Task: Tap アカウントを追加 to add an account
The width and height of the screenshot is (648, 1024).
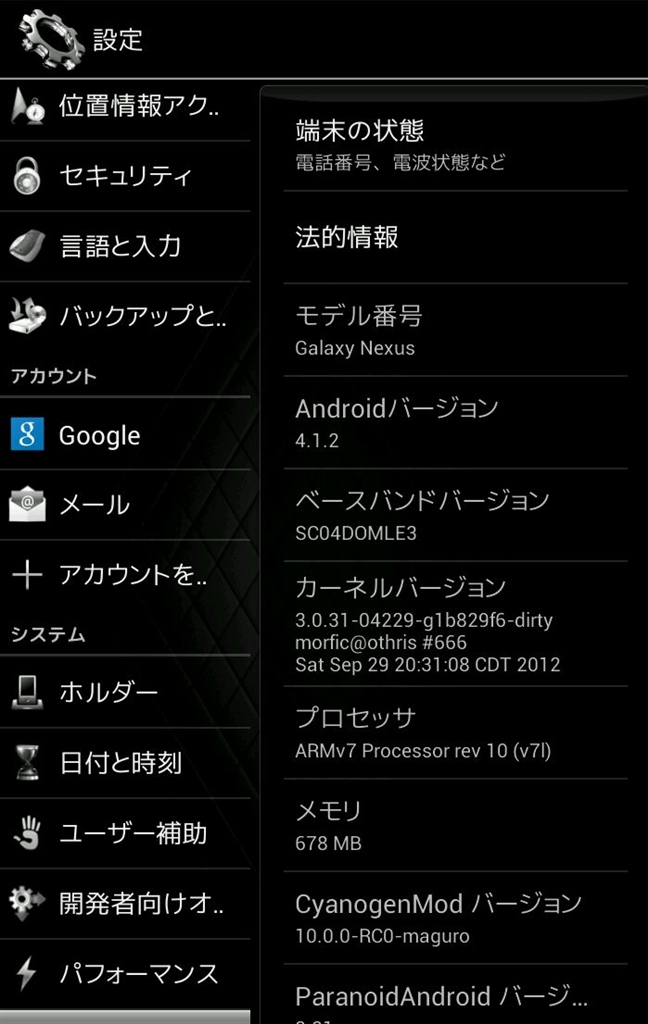Action: click(125, 575)
